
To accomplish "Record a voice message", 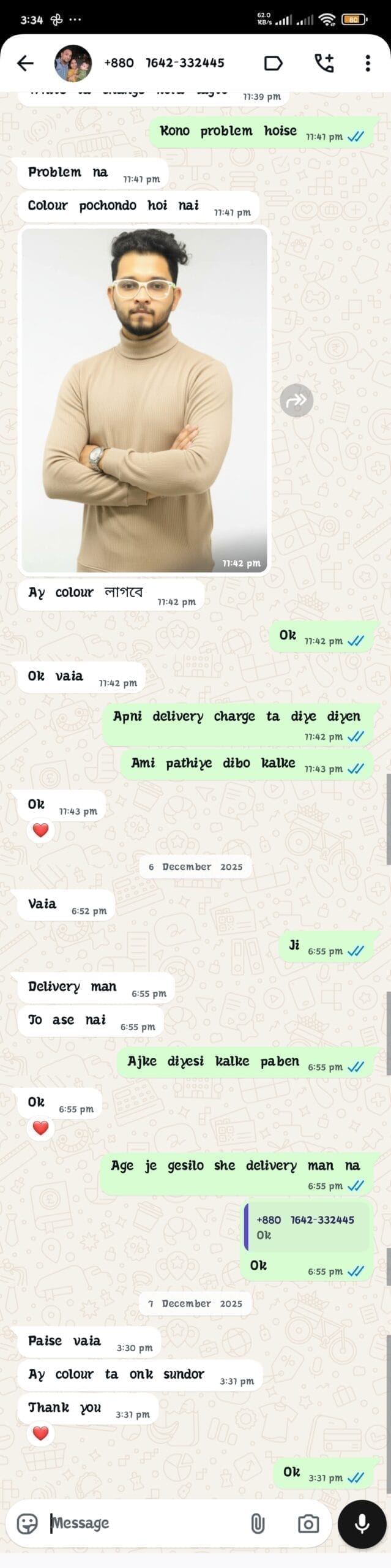I will point(362,1523).
